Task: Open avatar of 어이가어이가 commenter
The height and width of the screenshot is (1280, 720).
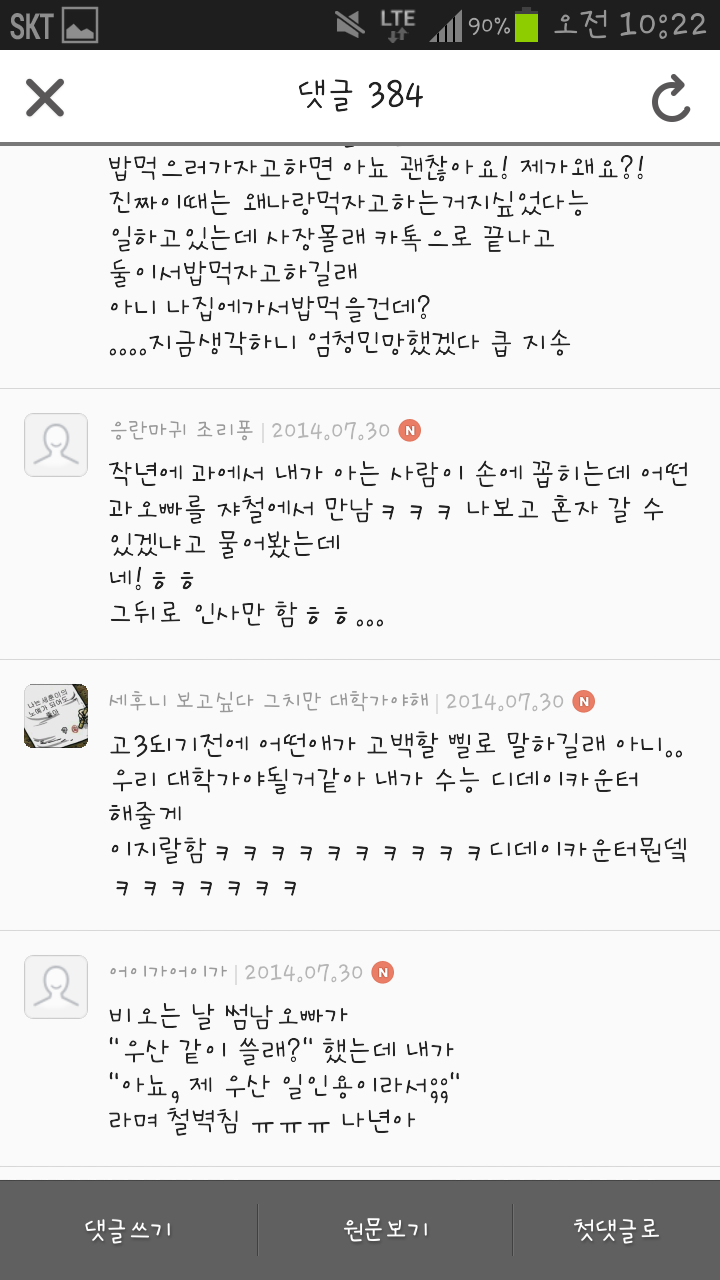Action: pyautogui.click(x=56, y=987)
